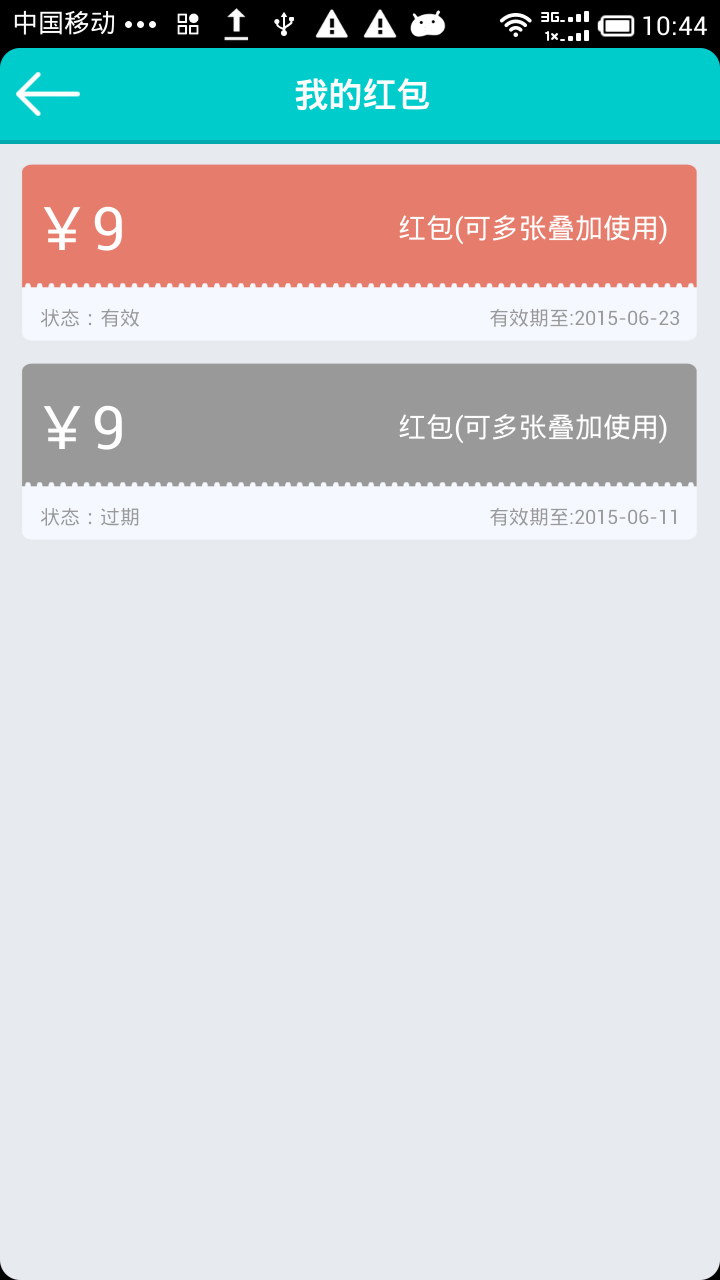
Task: Tap the expiry date 2015-06-23 text
Action: pos(583,317)
